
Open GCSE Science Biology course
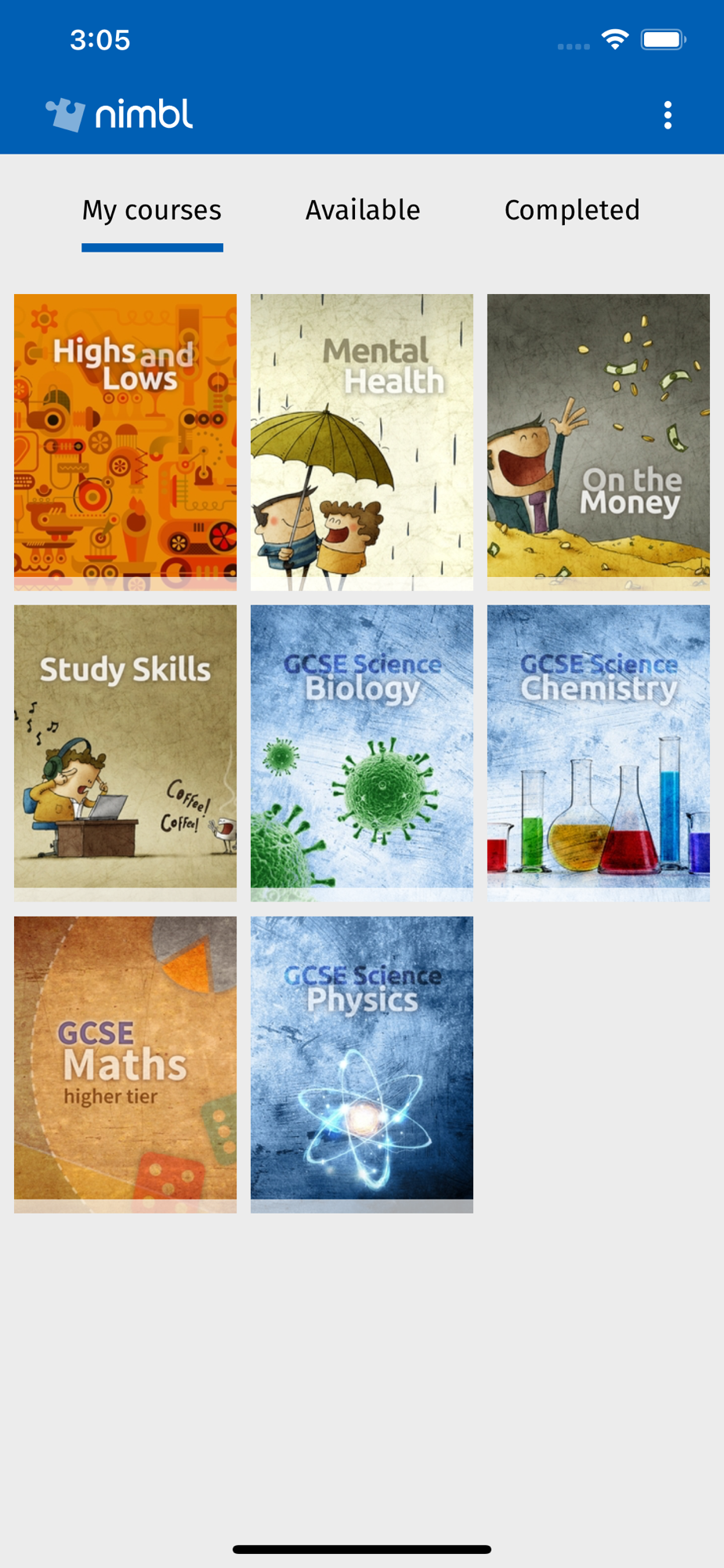[x=362, y=753]
